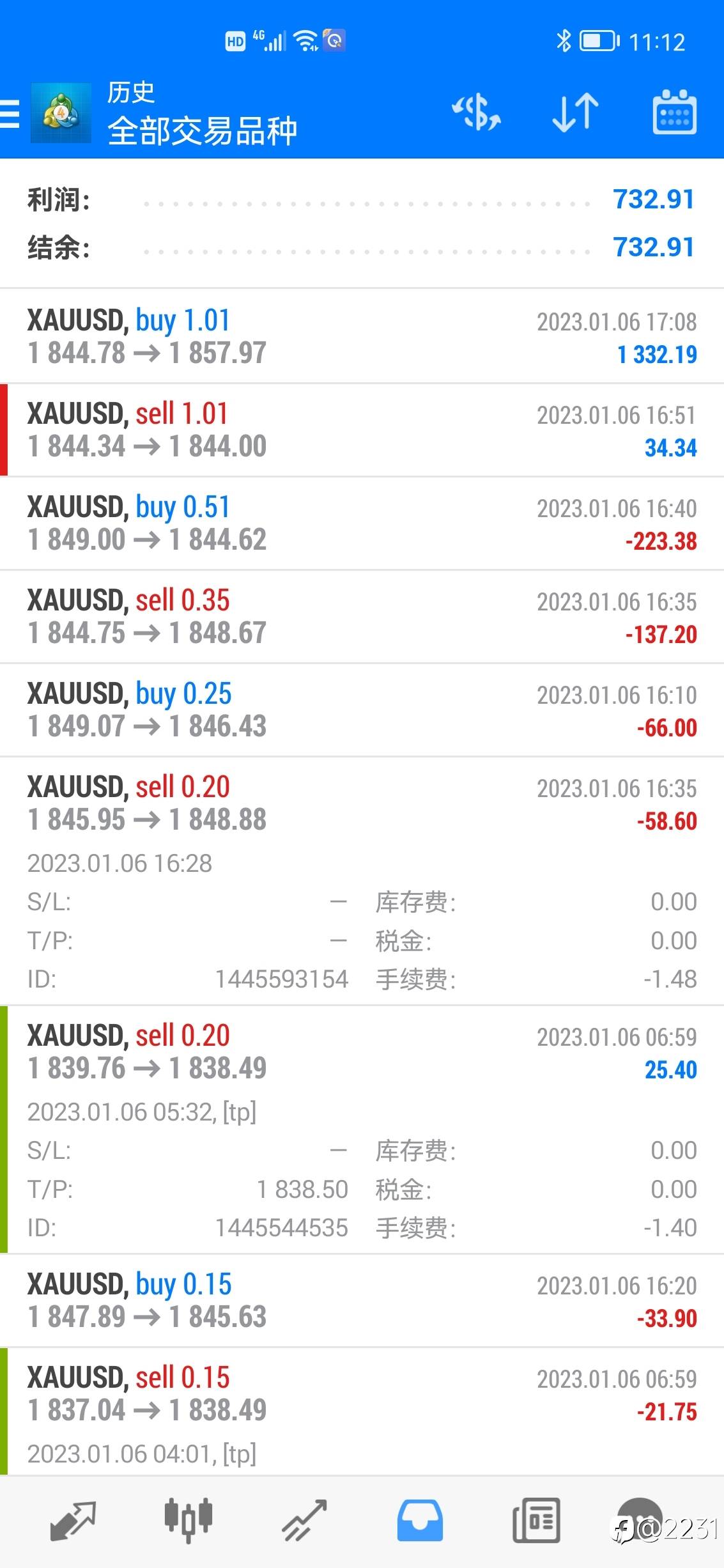Image resolution: width=724 pixels, height=1568 pixels.
Task: Open the trading symbol filter
Action: tap(476, 113)
